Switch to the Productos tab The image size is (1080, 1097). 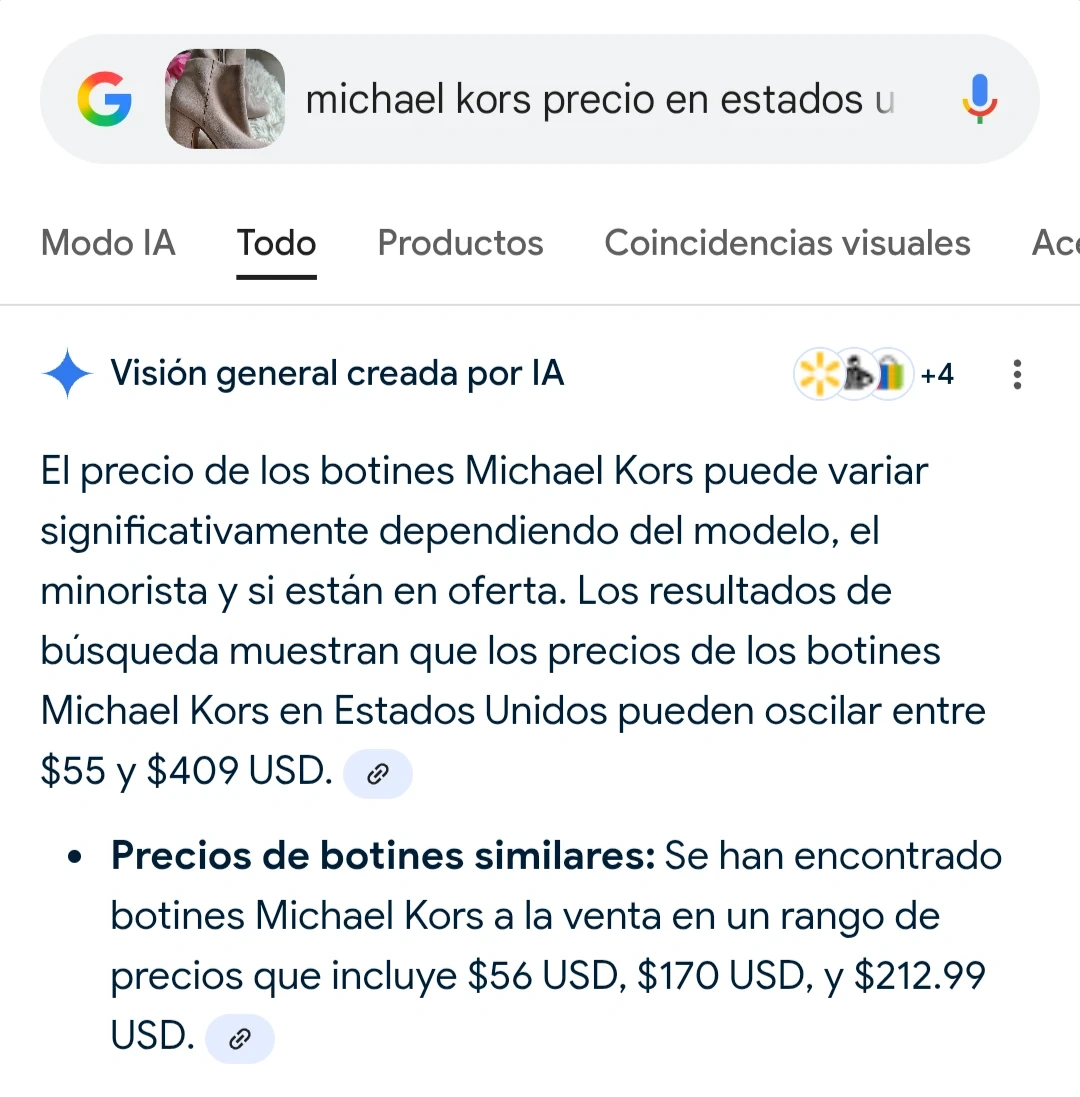460,243
